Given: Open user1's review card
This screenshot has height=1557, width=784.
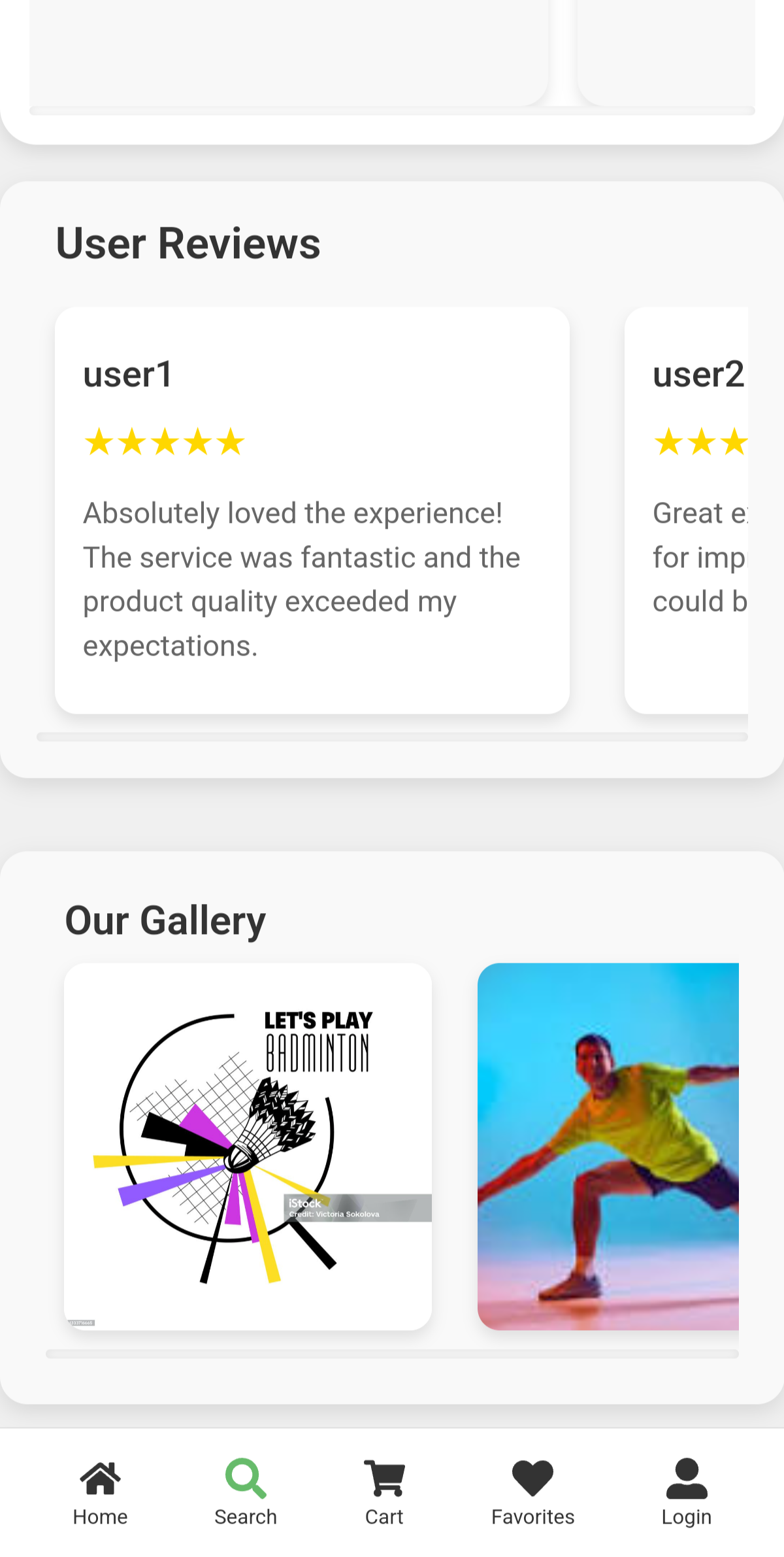Looking at the screenshot, I should coord(312,510).
